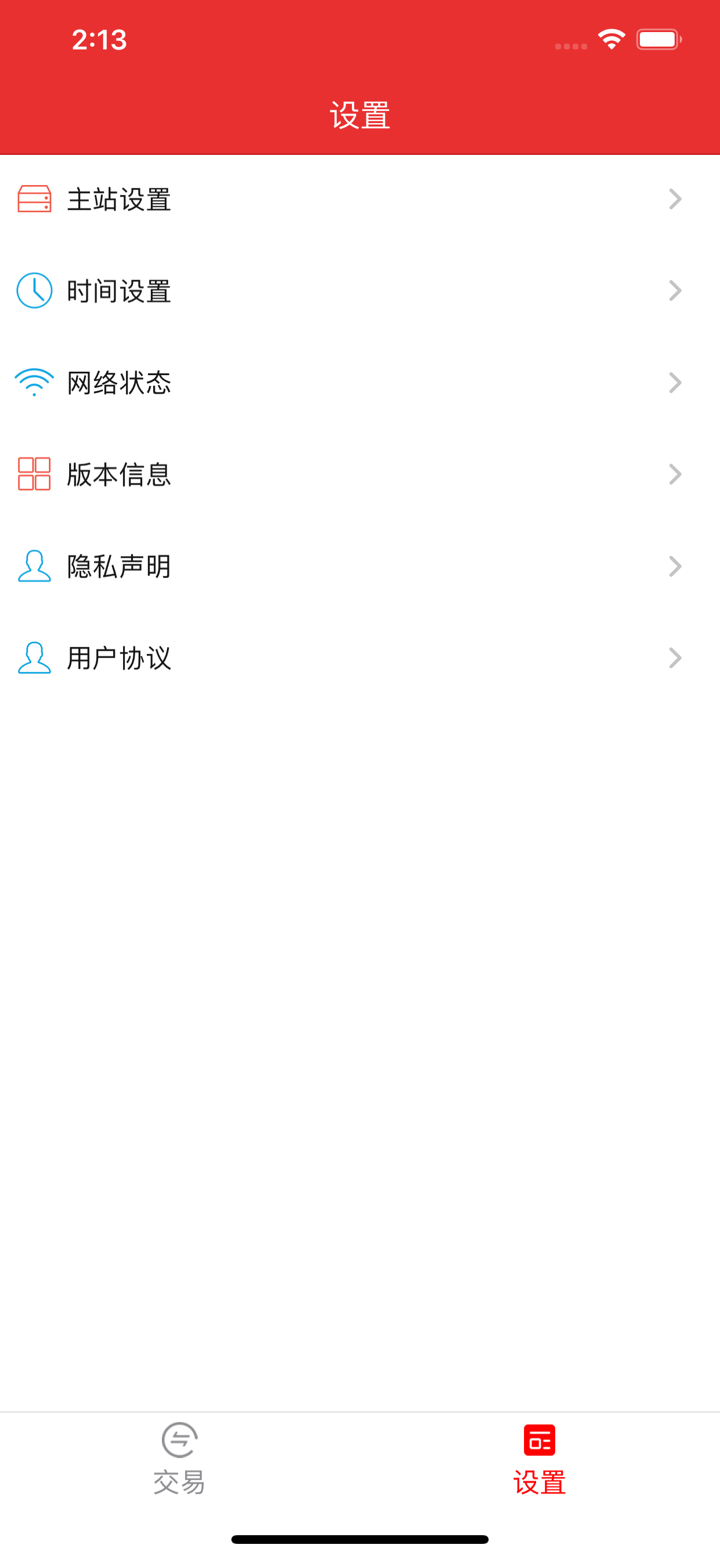Click the Wi-Fi symbol in the status bar

pyautogui.click(x=611, y=39)
